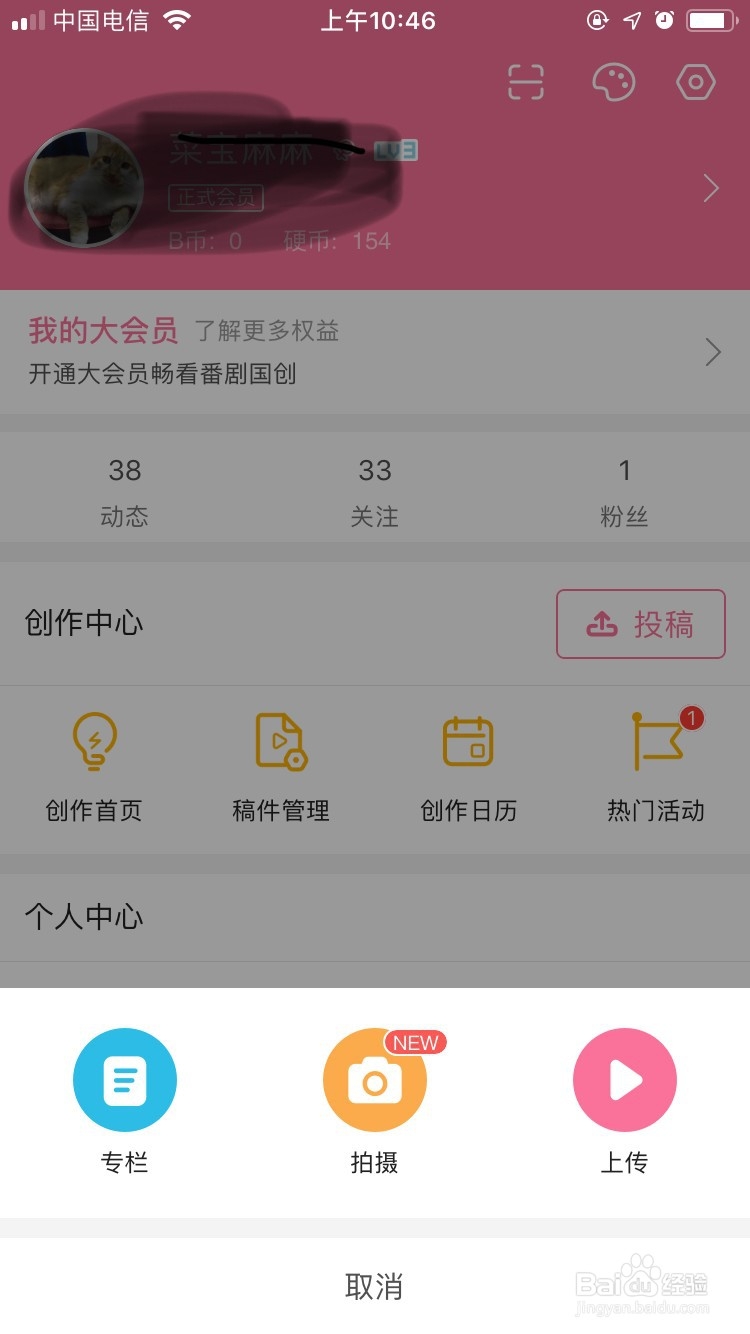Open 稿件管理 document icon
This screenshot has height=1334, width=750.
pyautogui.click(x=280, y=742)
